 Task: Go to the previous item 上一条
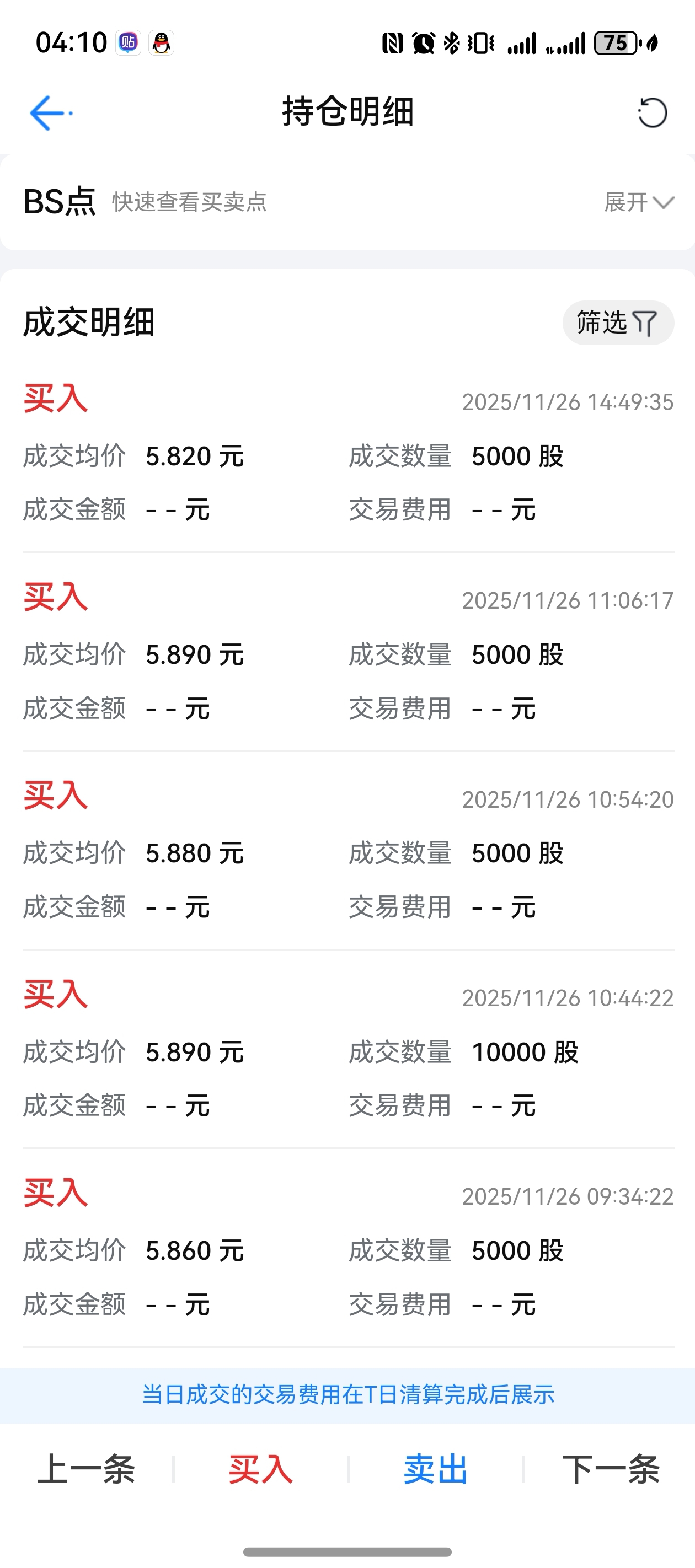pyautogui.click(x=86, y=1469)
